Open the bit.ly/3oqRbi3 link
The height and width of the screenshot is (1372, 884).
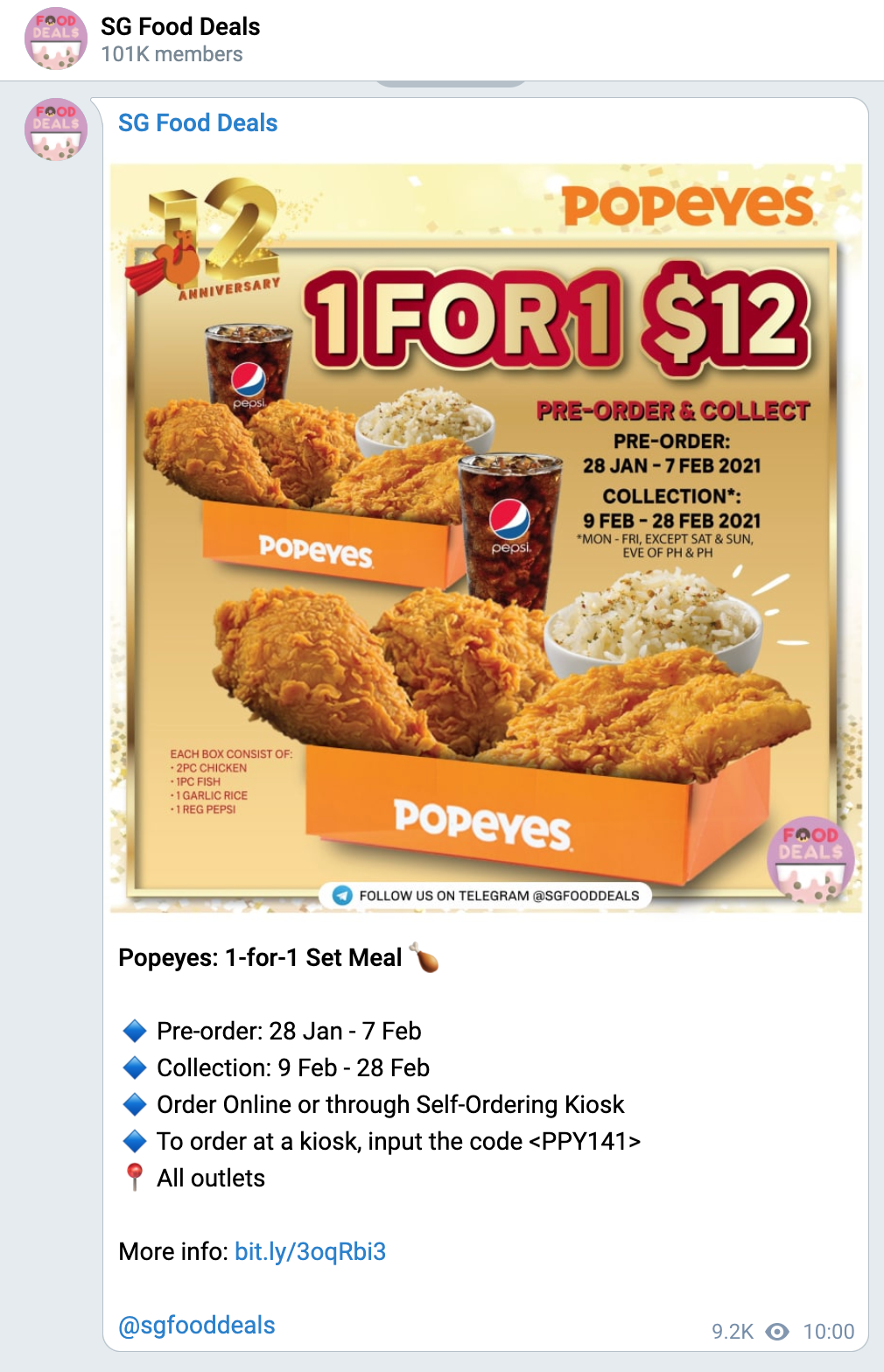coord(310,1251)
